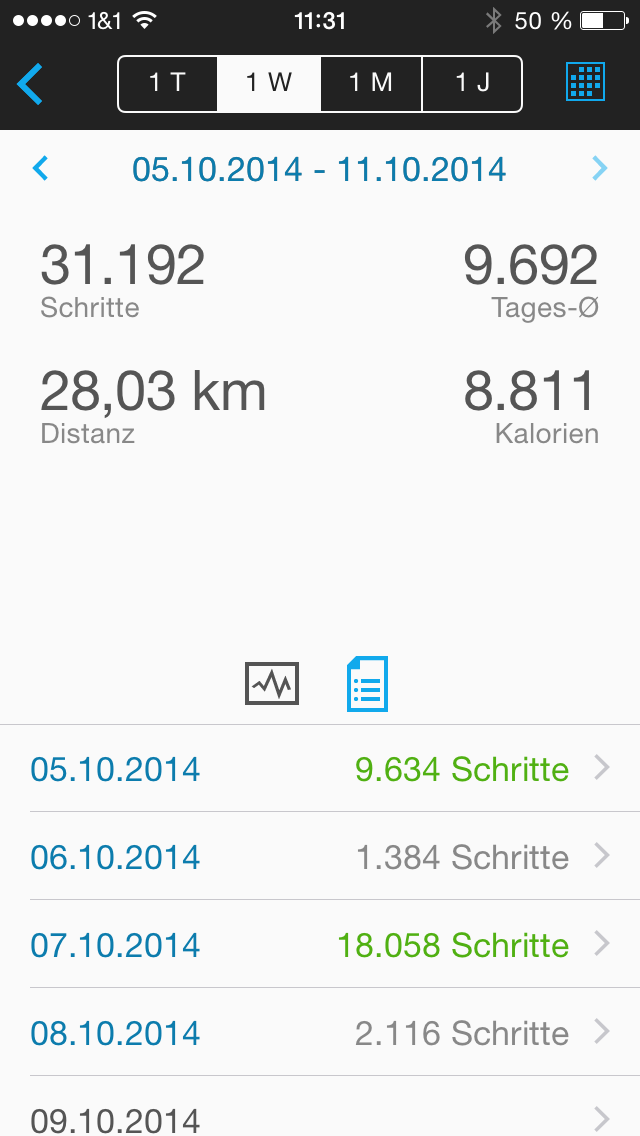Switch to the 1 T day view
Image resolution: width=640 pixels, height=1136 pixels.
click(x=168, y=83)
